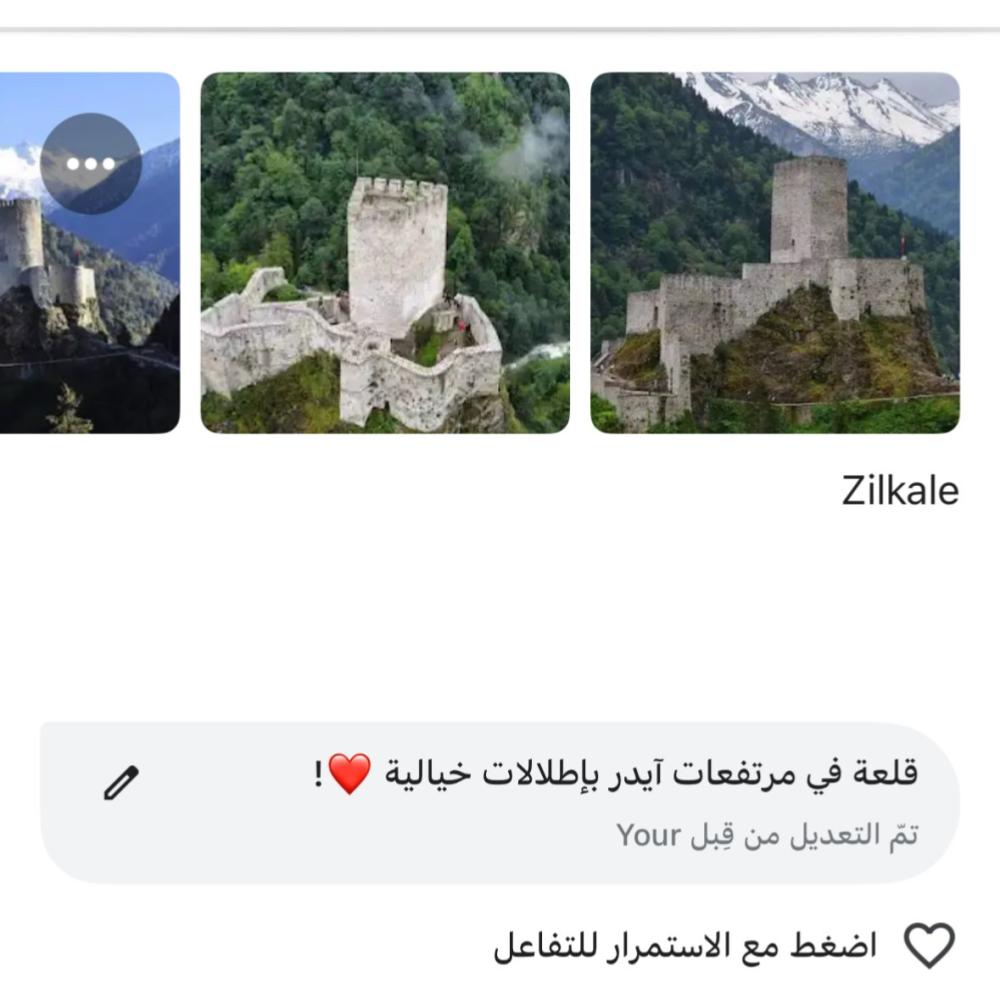Open the aerial photo of Zilkale's tower
The image size is (1000, 1000).
(x=385, y=253)
